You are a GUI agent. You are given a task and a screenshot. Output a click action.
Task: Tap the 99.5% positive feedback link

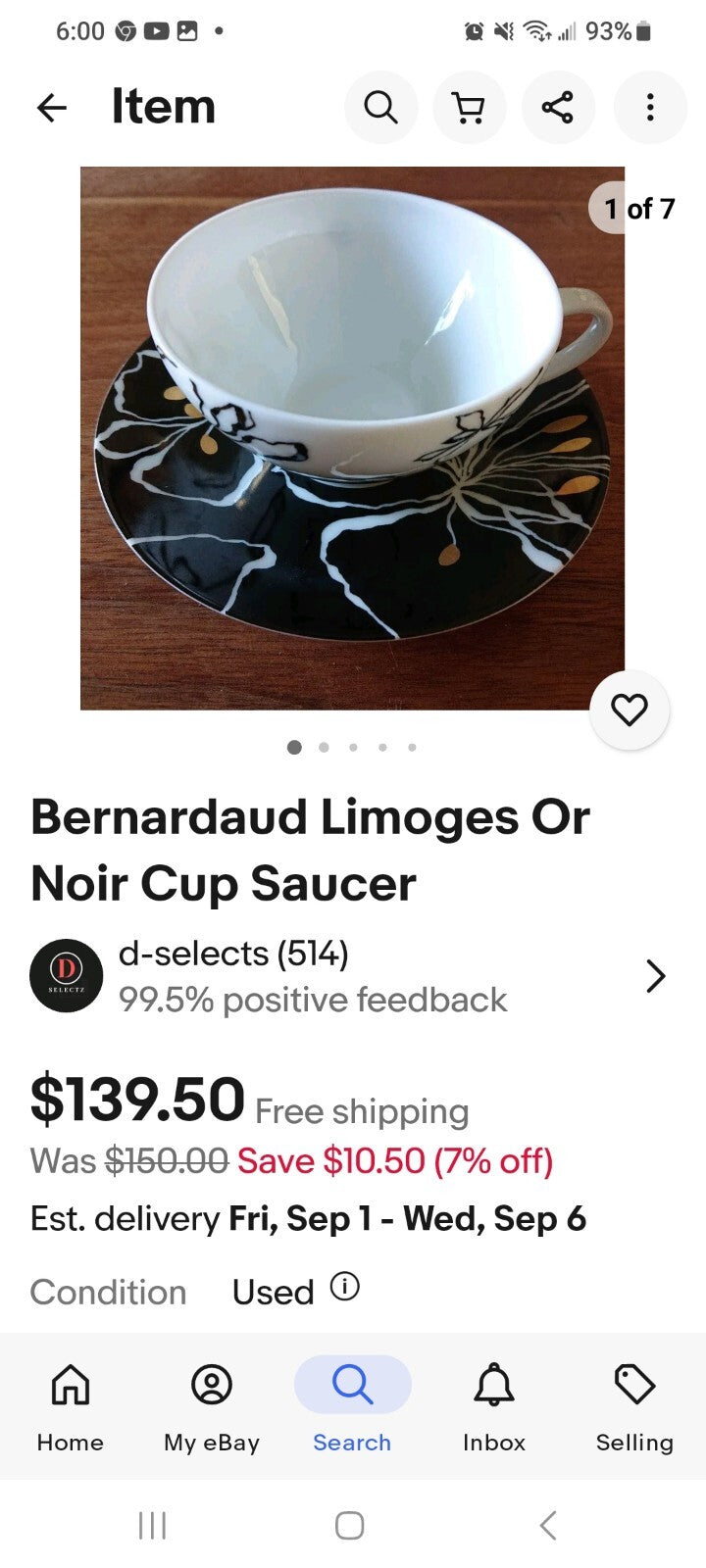click(x=312, y=1000)
